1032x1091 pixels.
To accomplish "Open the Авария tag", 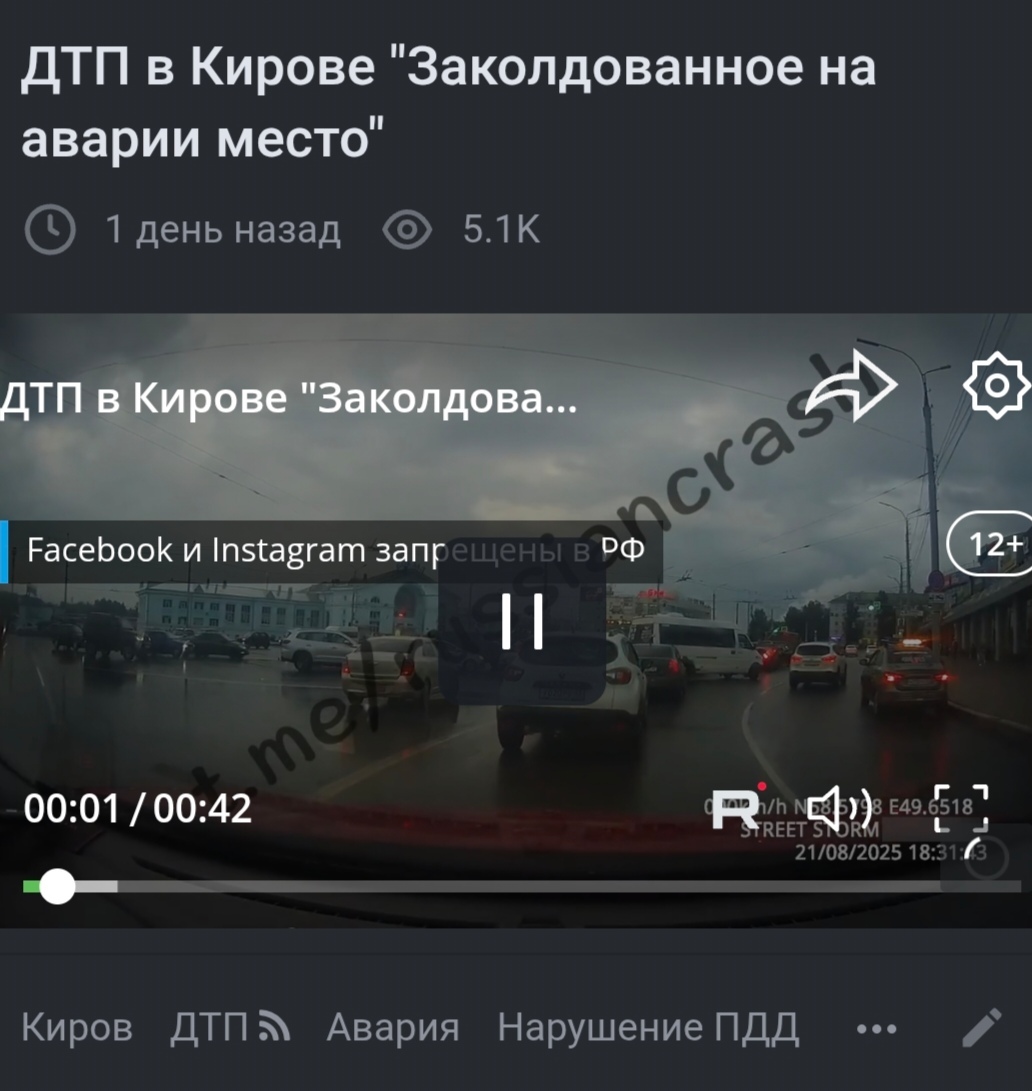I will (x=393, y=1027).
